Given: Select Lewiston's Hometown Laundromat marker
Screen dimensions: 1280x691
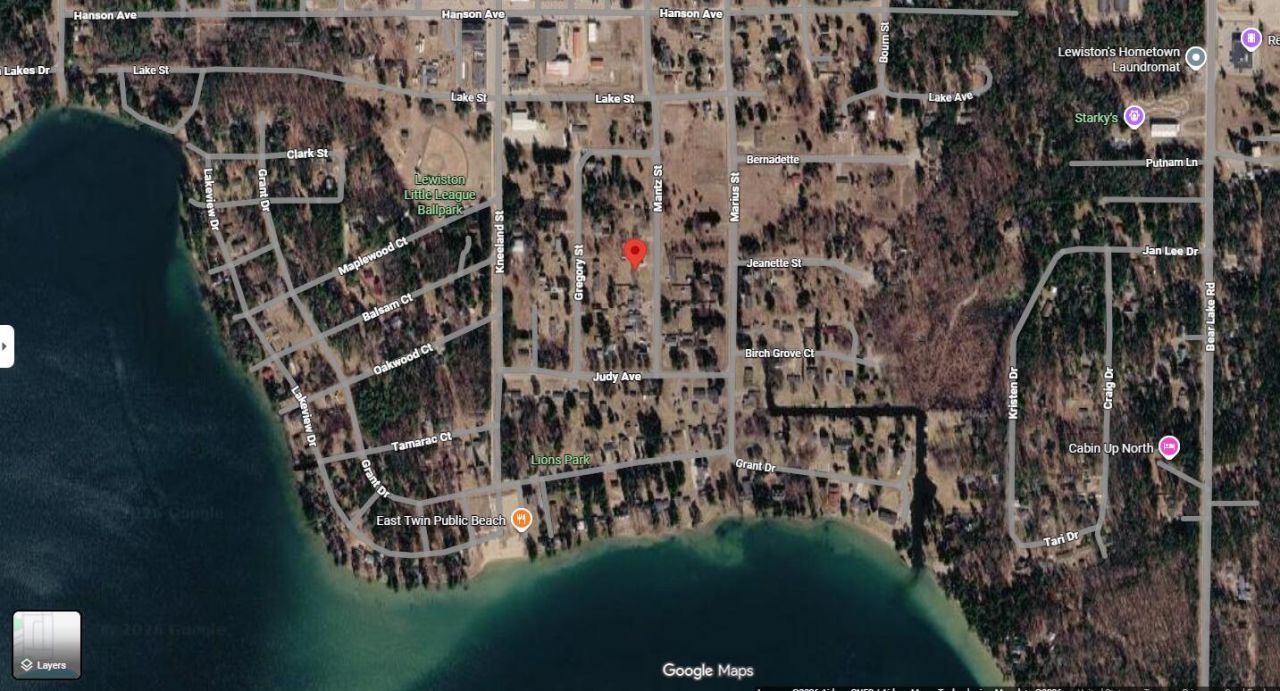Looking at the screenshot, I should tap(1196, 58).
